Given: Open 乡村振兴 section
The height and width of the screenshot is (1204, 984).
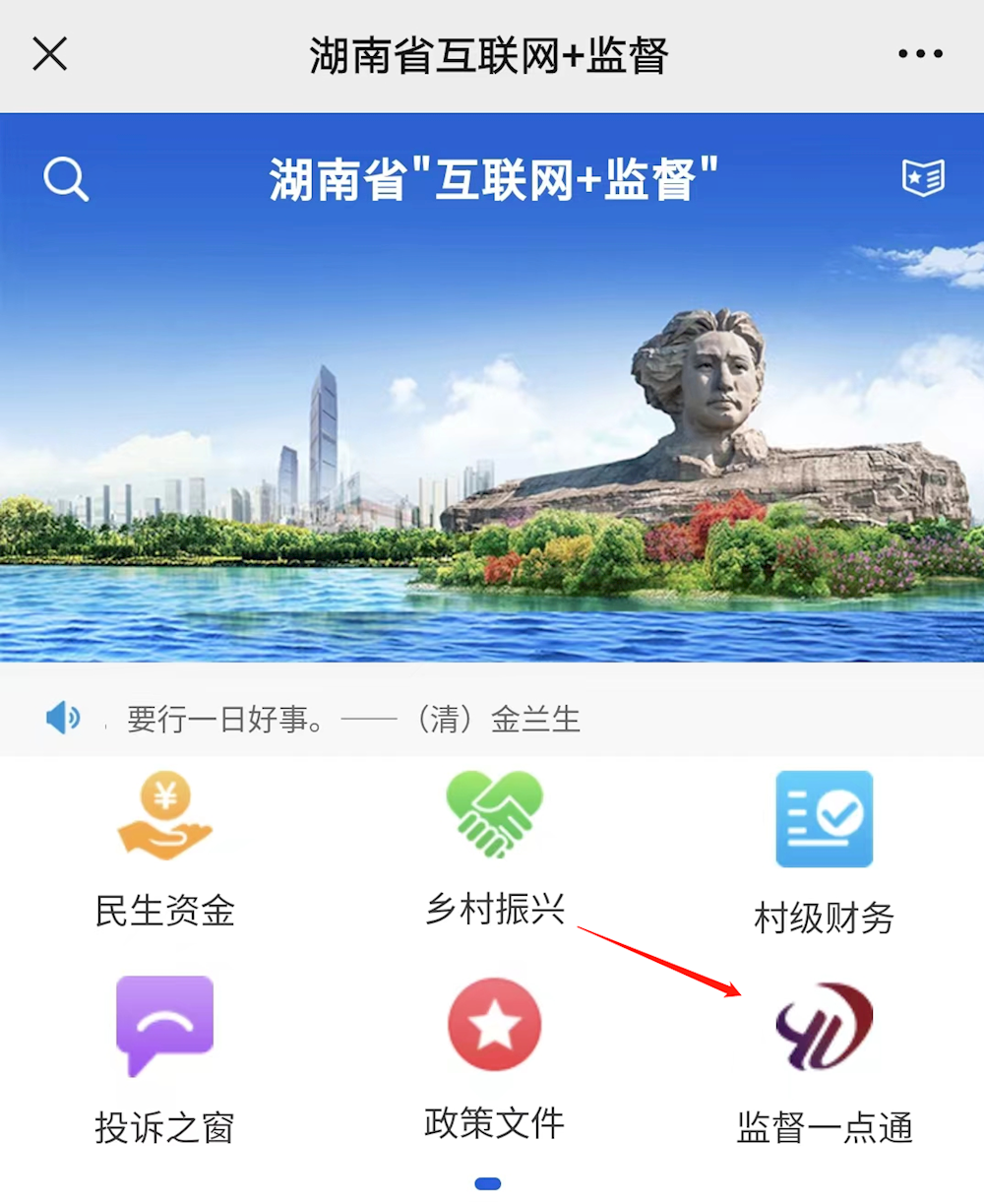Looking at the screenshot, I should tap(494, 849).
